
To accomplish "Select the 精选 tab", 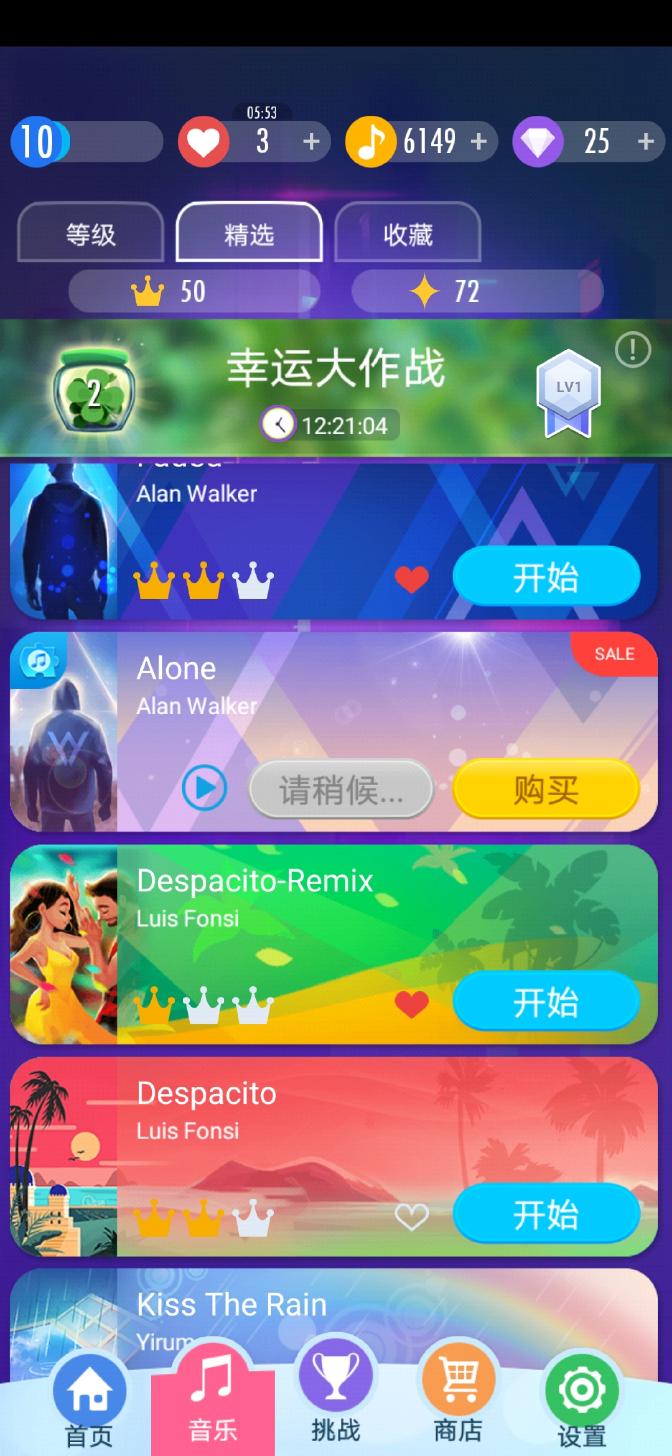I will [249, 234].
